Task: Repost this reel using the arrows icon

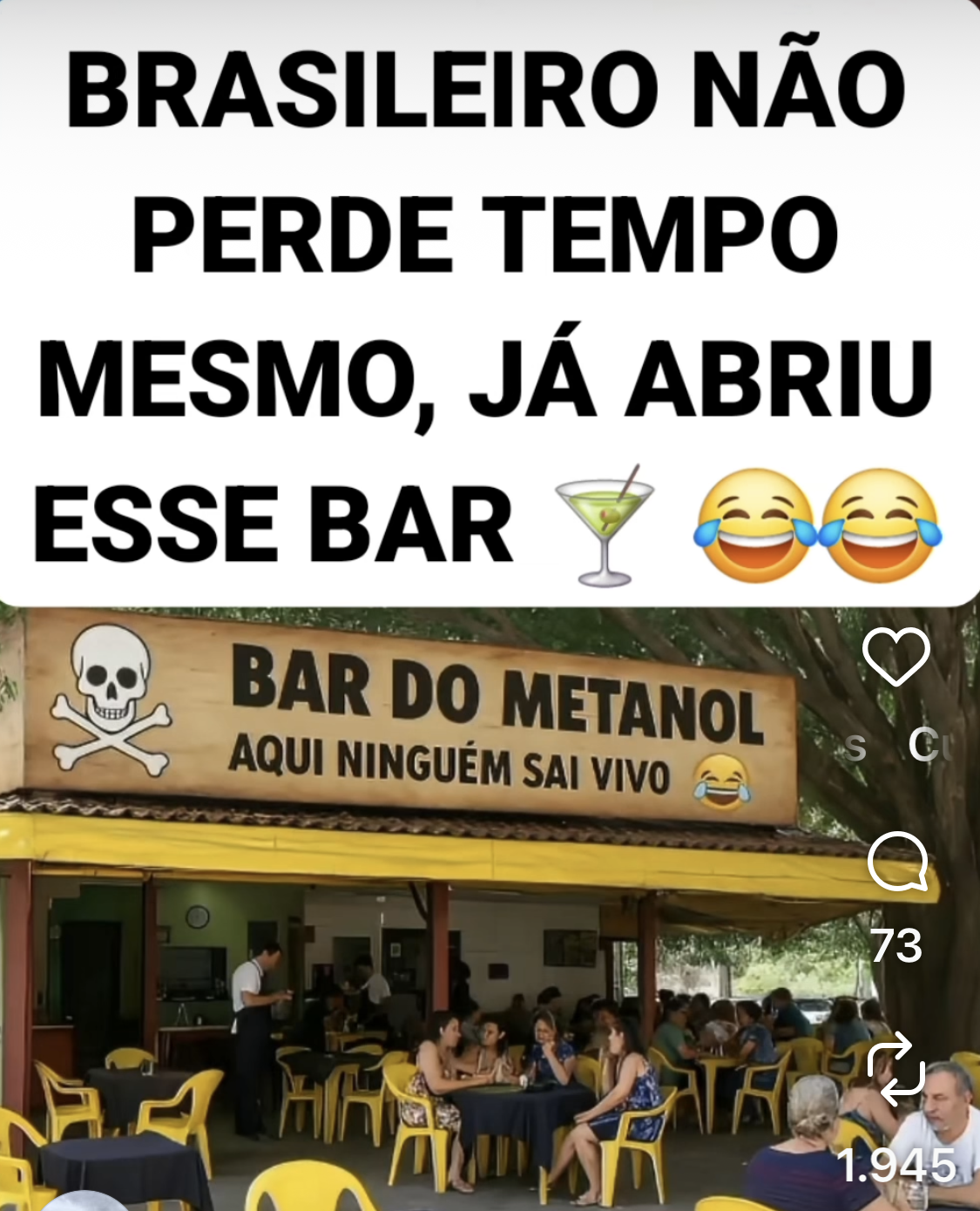Action: coord(896,1069)
